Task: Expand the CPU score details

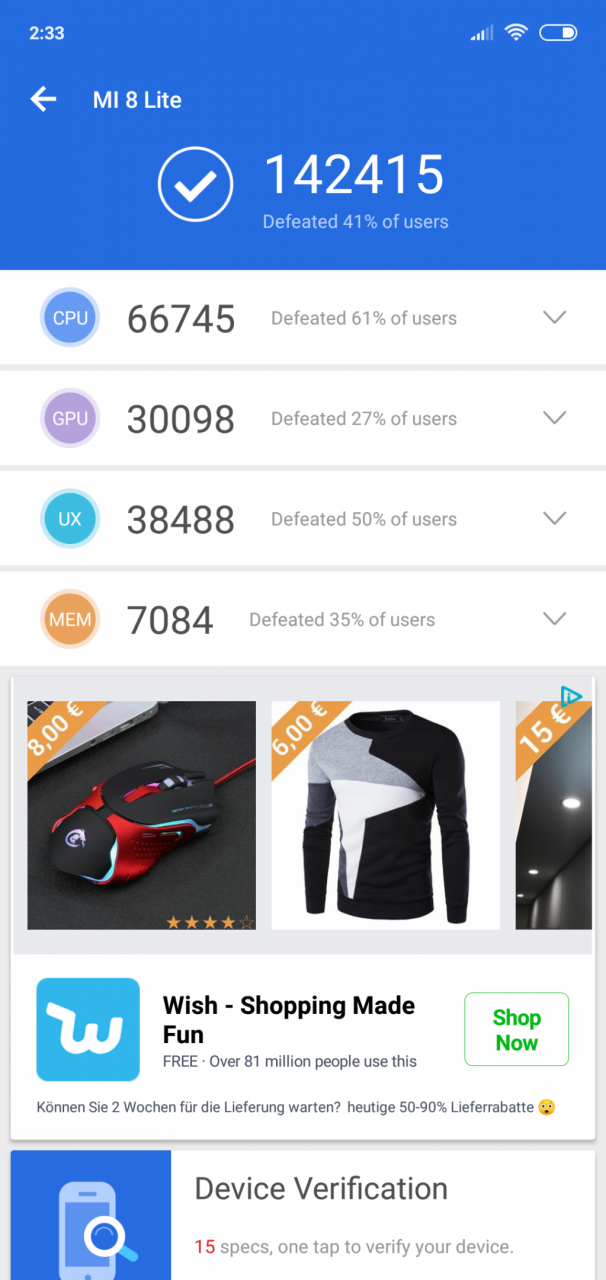Action: [x=554, y=317]
